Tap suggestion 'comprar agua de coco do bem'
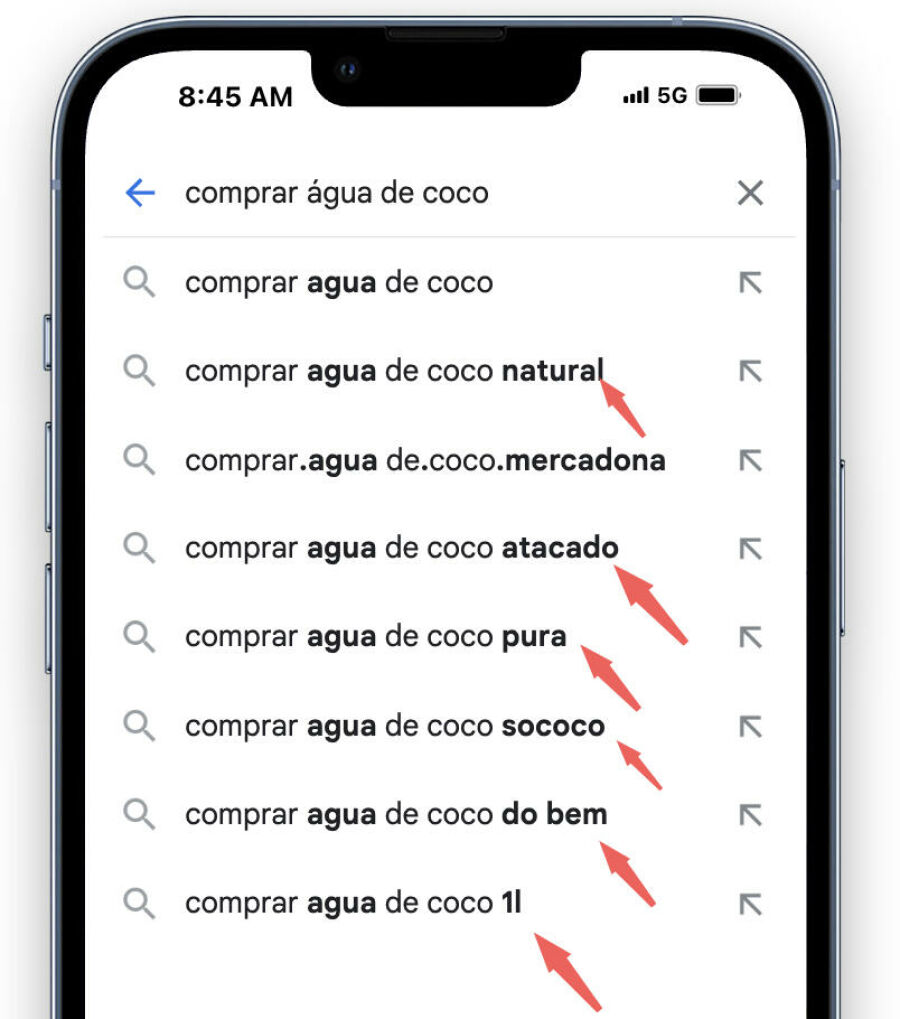 click(395, 815)
